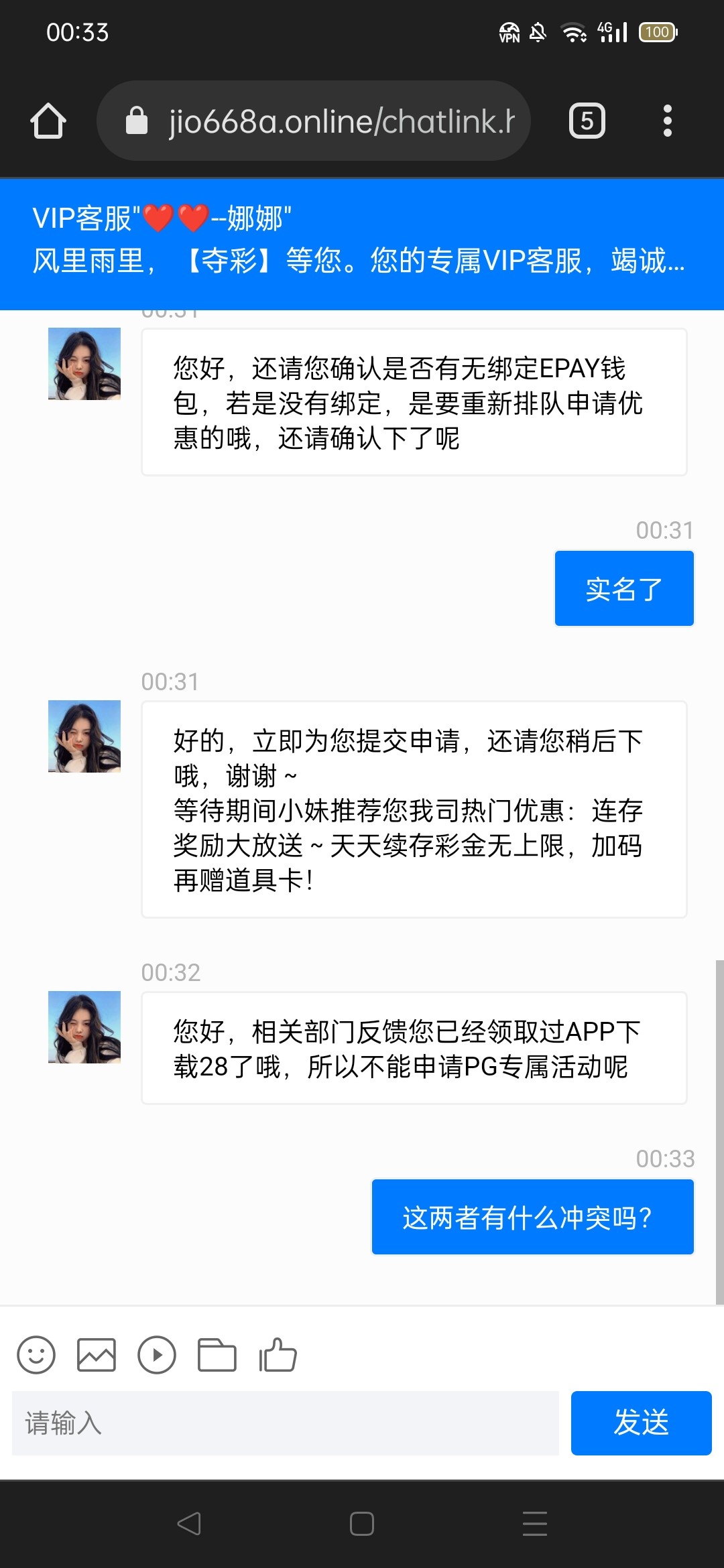Send the message with 发送
Viewport: 724px width, 1568px height.
(x=641, y=1423)
